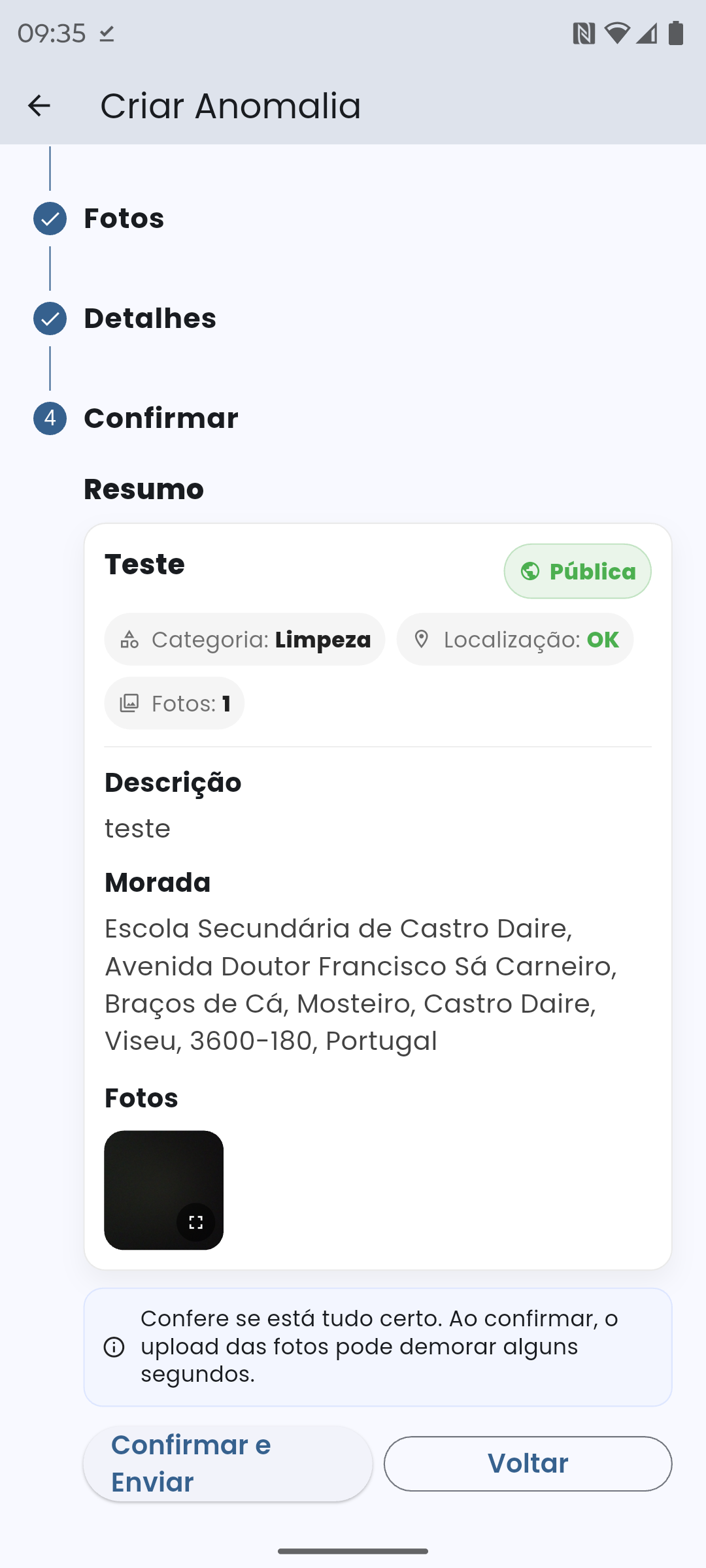Image resolution: width=706 pixels, height=1568 pixels.
Task: Expand the Fotos: 1 chip
Action: point(174,702)
